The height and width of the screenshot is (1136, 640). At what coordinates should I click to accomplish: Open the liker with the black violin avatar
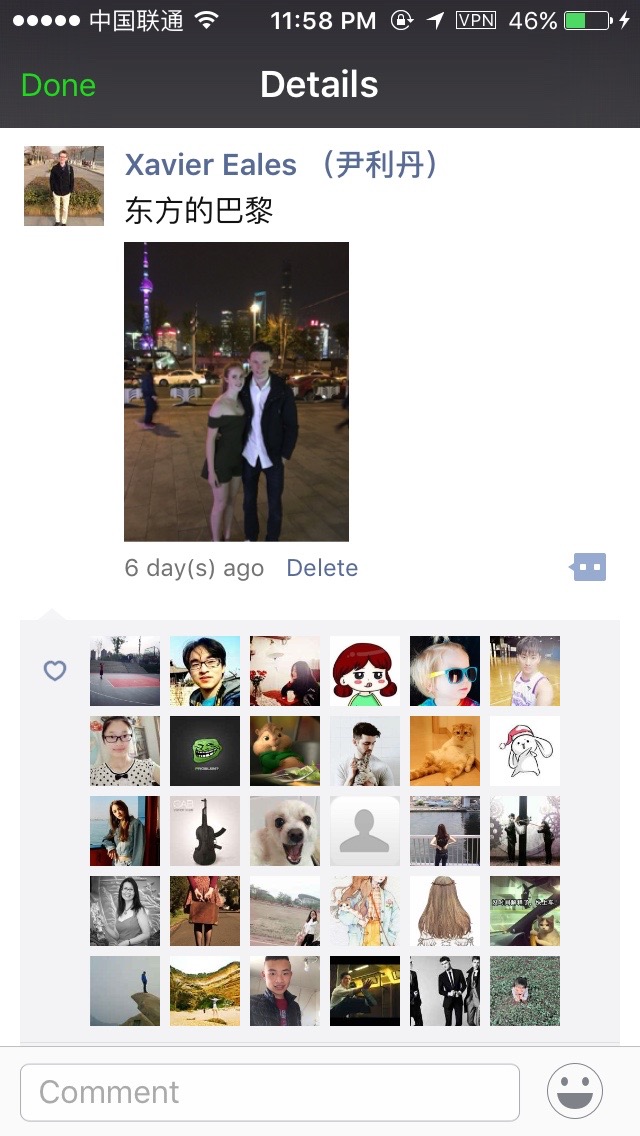pyautogui.click(x=205, y=831)
